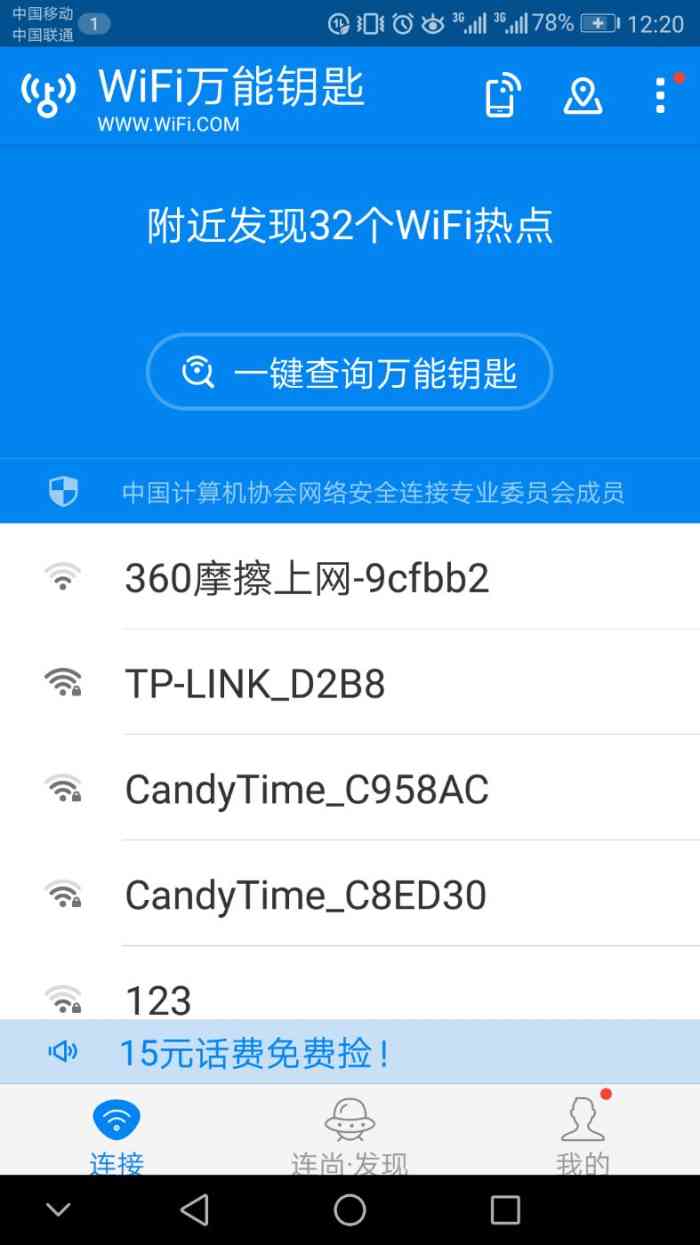Open the phone hotspot sharing icon
Screen dimensions: 700x1245
(503, 95)
